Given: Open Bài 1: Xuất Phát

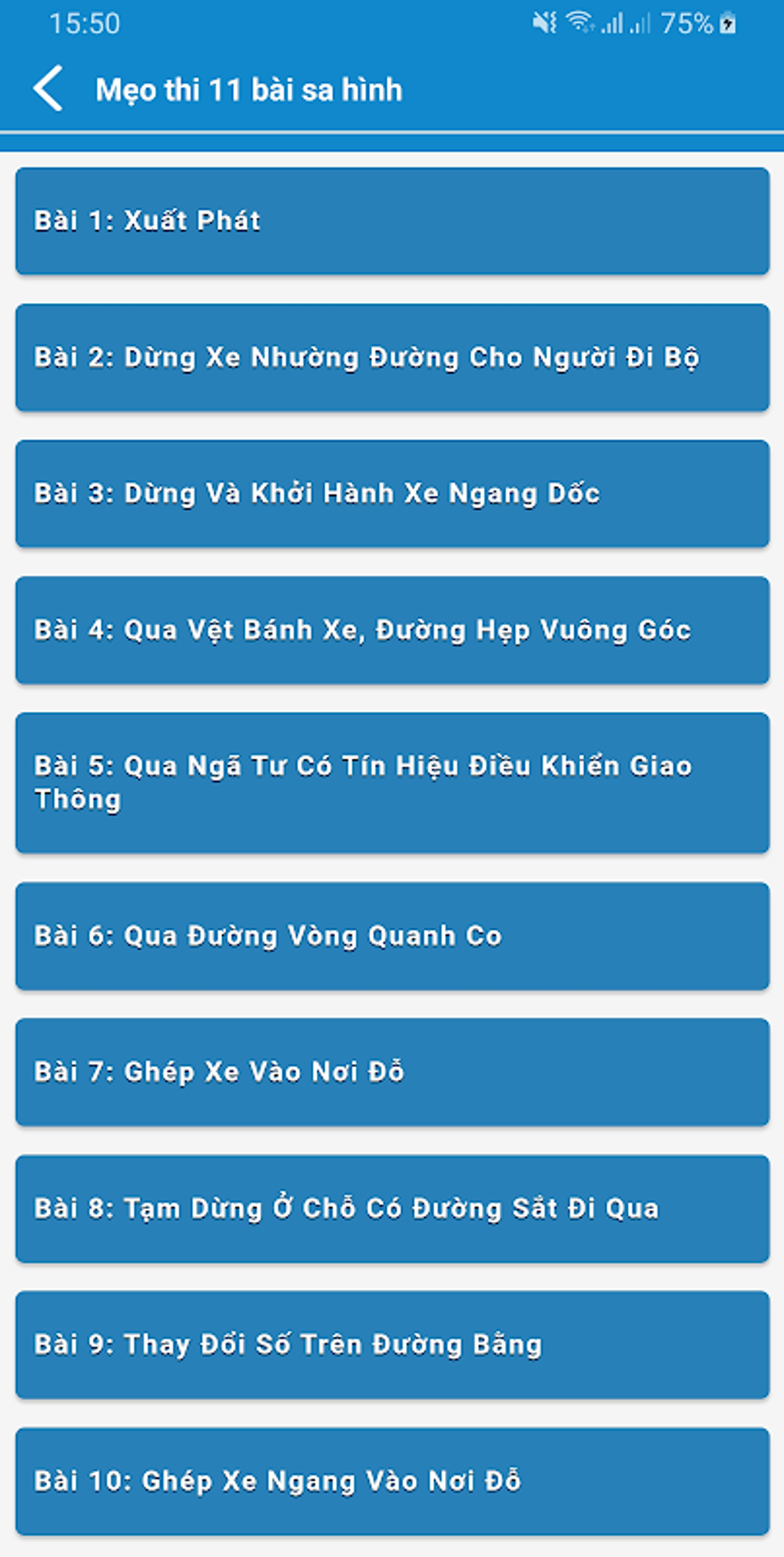Looking at the screenshot, I should pyautogui.click(x=392, y=221).
